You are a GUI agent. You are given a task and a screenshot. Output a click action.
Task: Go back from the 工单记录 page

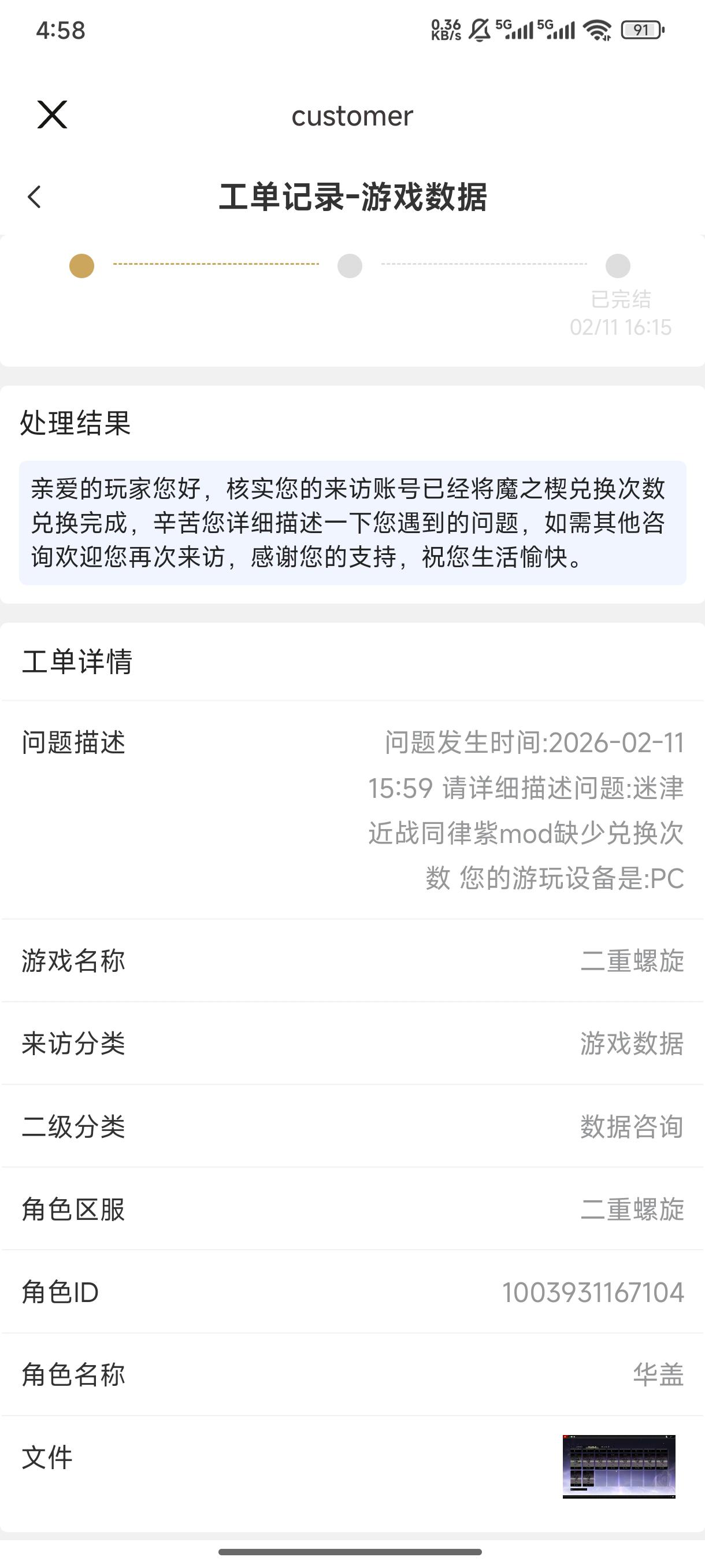pyautogui.click(x=35, y=197)
